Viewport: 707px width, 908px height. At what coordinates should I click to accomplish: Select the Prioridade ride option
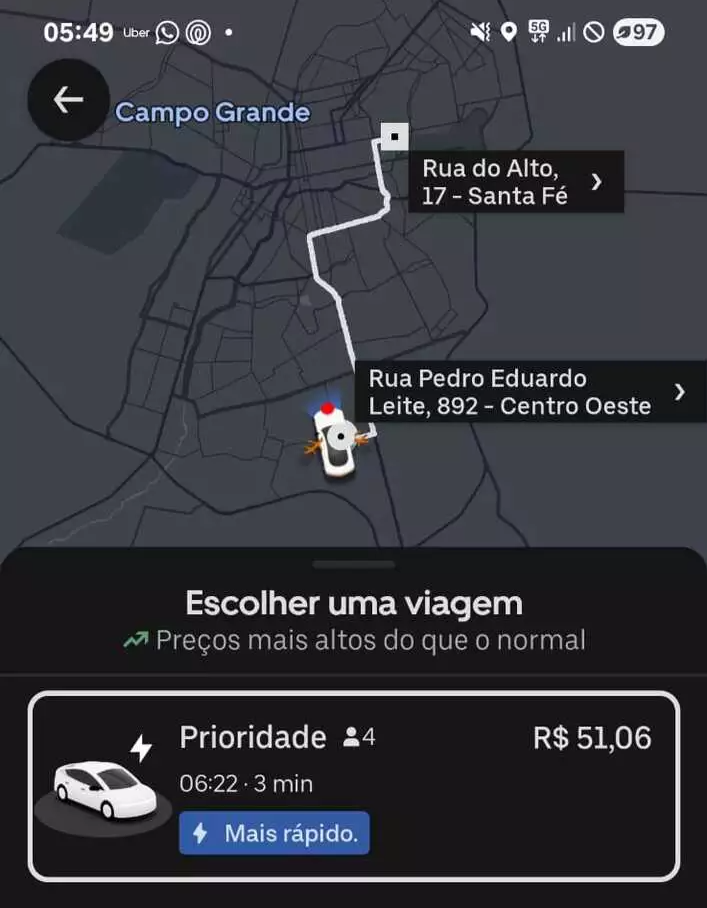pos(354,786)
